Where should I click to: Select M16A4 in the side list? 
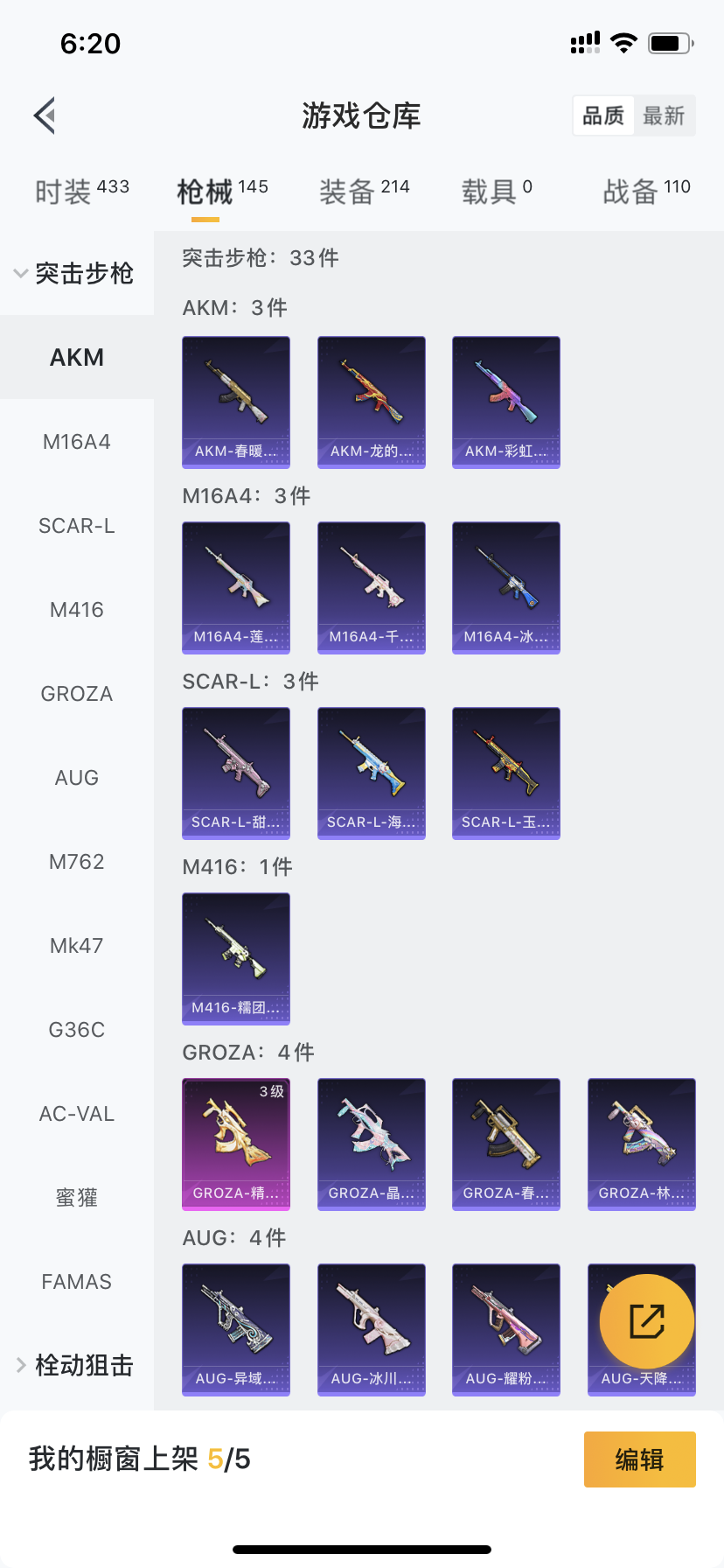[x=77, y=442]
